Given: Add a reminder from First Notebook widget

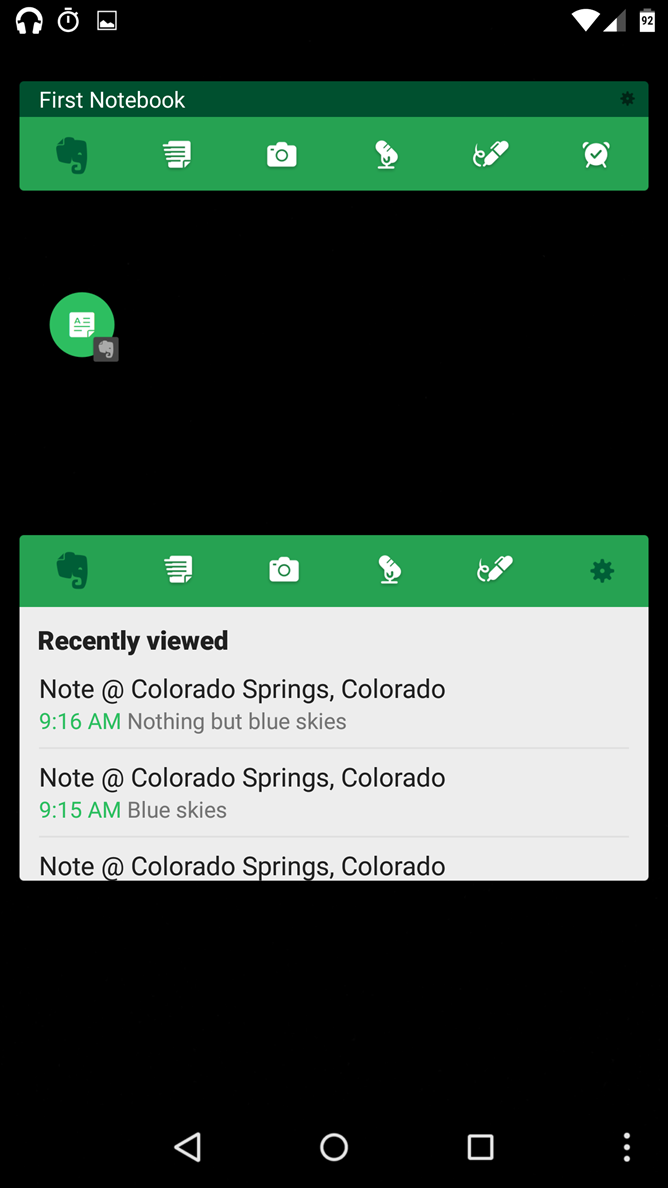Looking at the screenshot, I should [596, 155].
